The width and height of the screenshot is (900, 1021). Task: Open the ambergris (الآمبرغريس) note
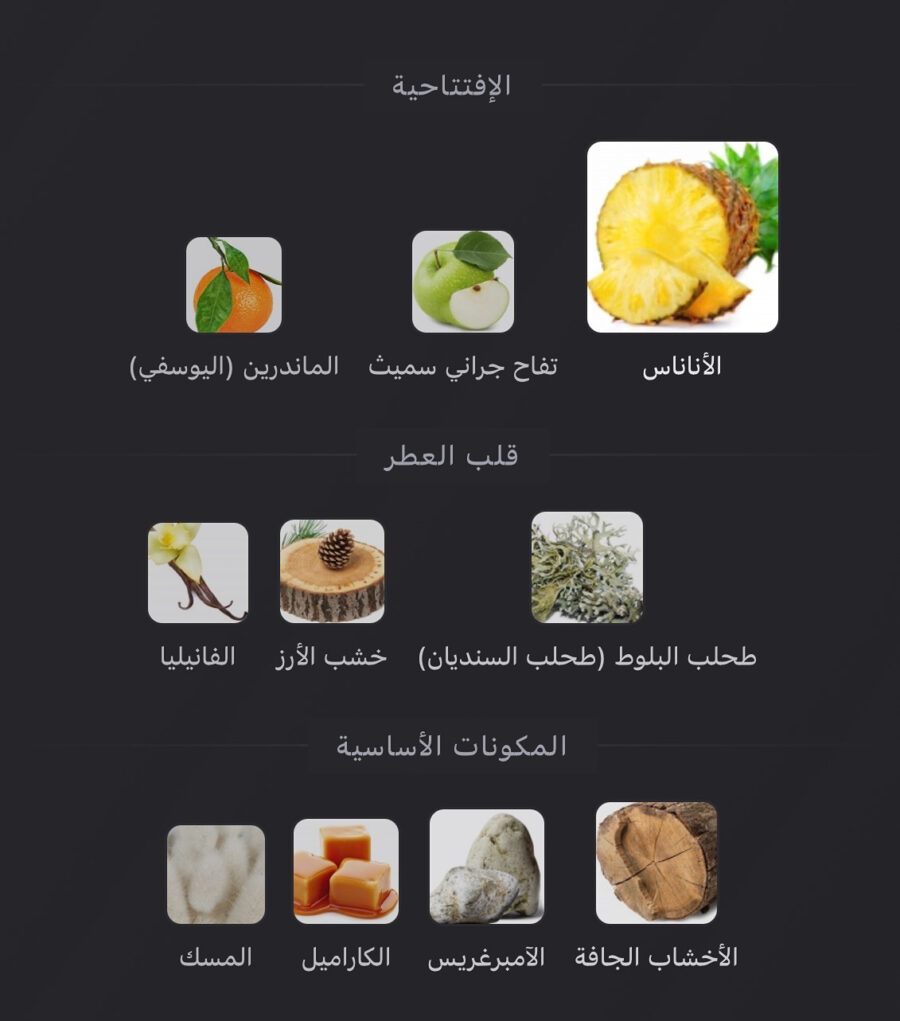(x=487, y=866)
